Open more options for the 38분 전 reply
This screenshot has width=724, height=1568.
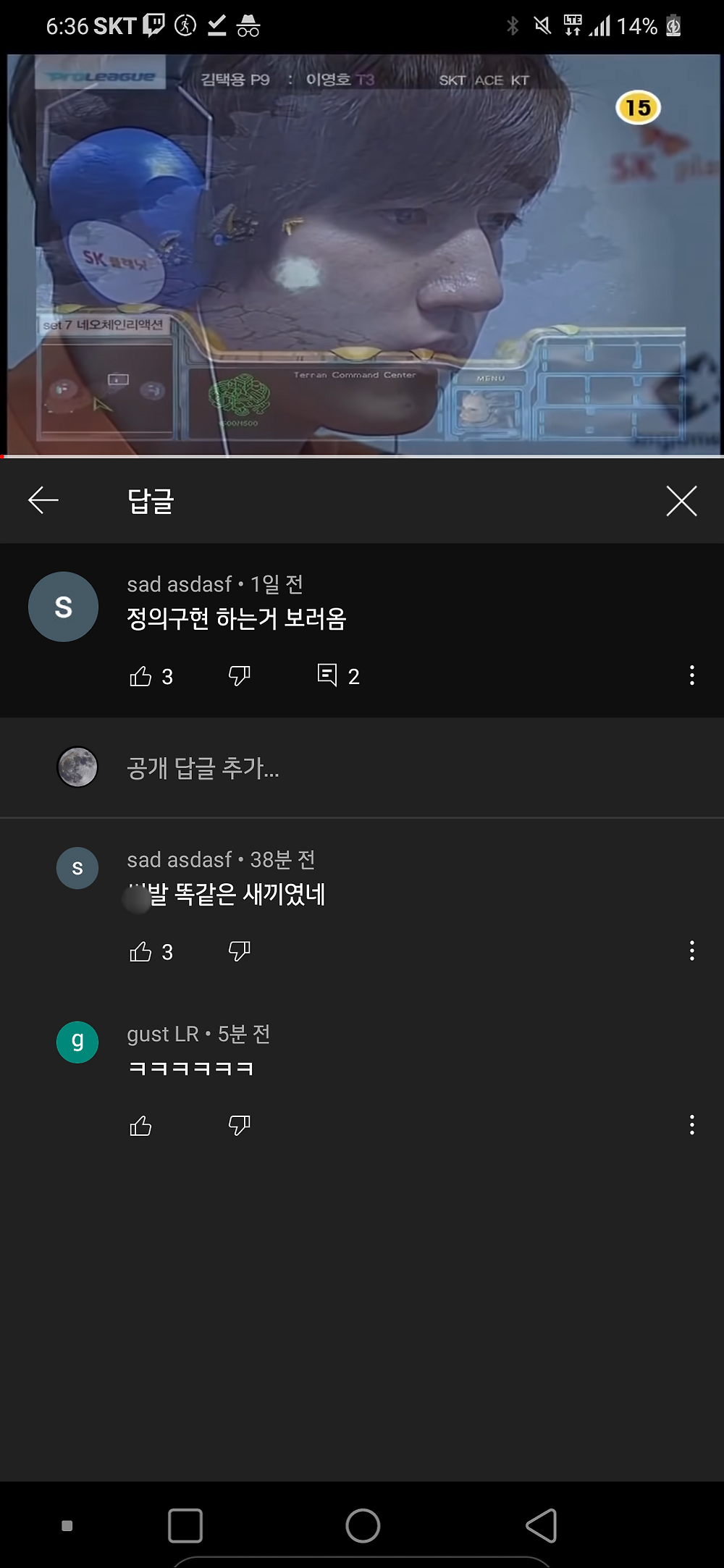click(x=692, y=951)
